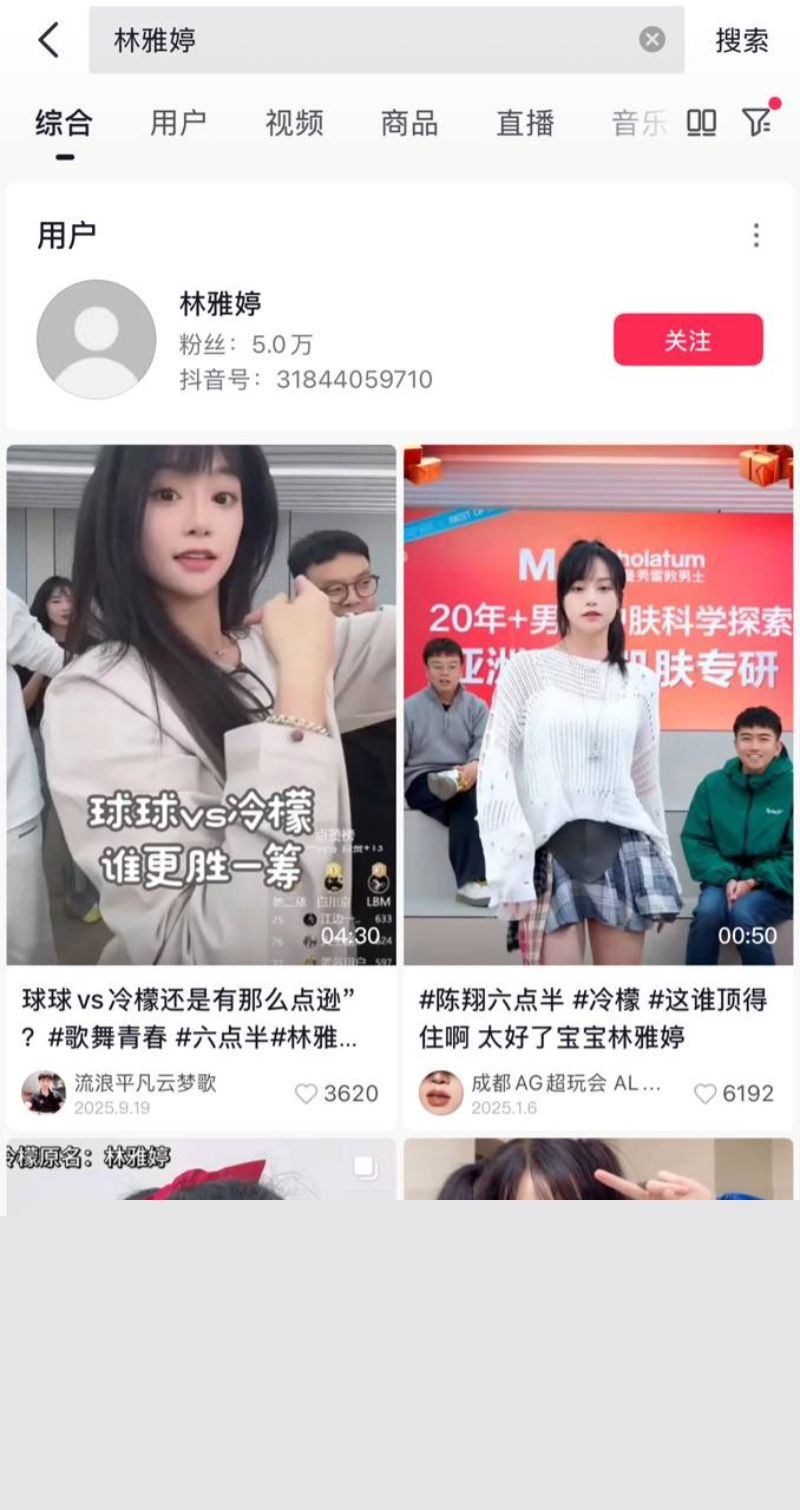This screenshot has width=800, height=1510.
Task: Open the 陈翔六点半 video thumbnail
Action: point(597,700)
